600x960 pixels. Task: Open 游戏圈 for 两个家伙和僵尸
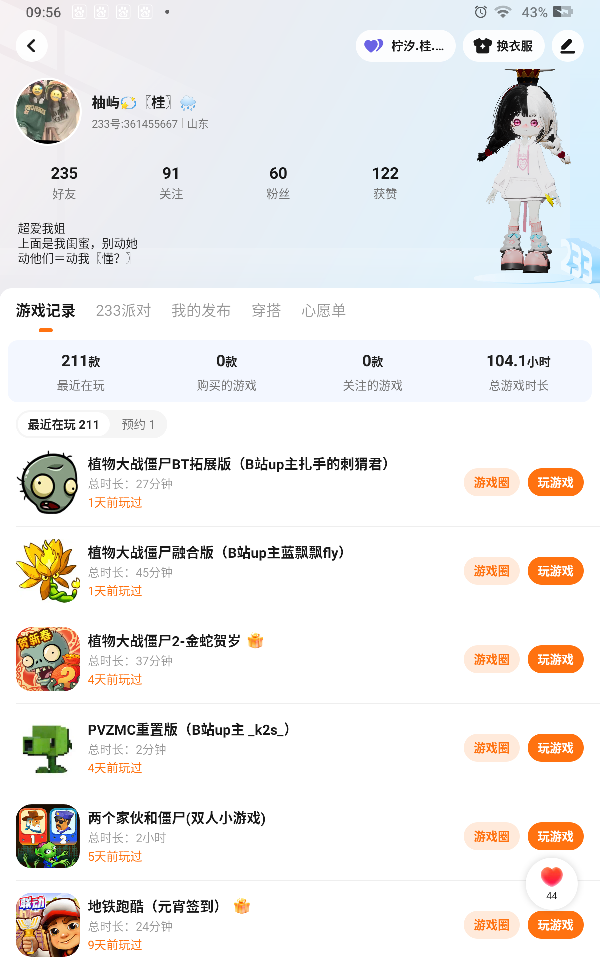tap(491, 836)
